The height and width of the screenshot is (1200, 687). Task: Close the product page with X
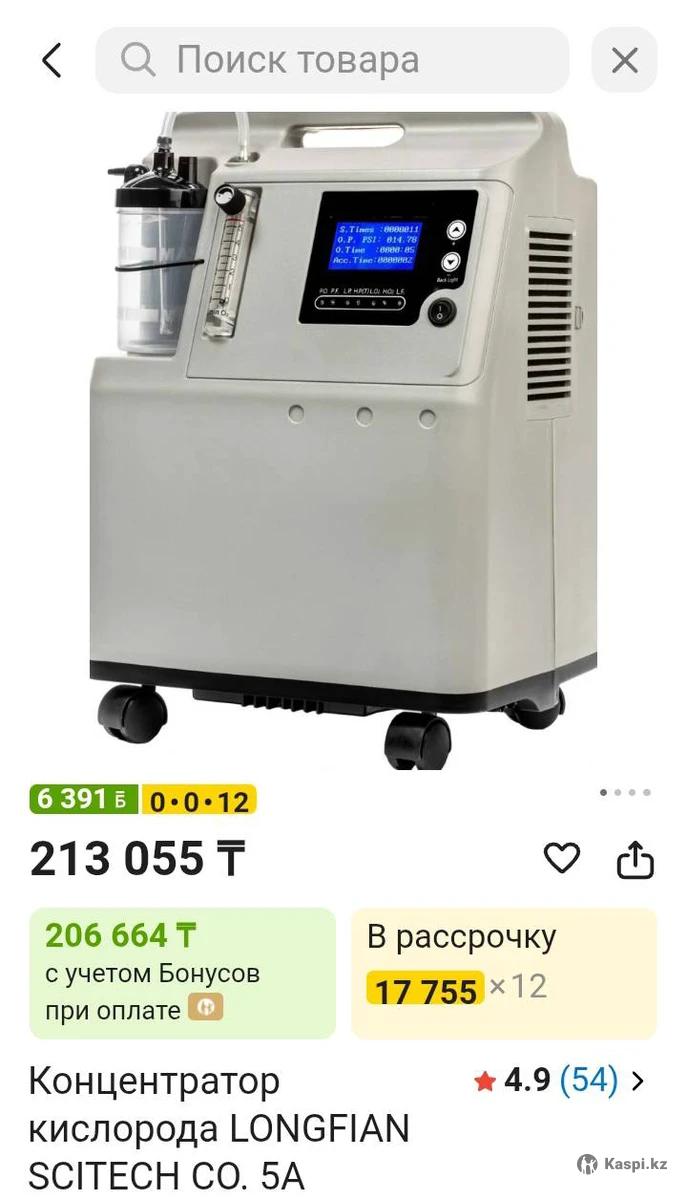[624, 61]
